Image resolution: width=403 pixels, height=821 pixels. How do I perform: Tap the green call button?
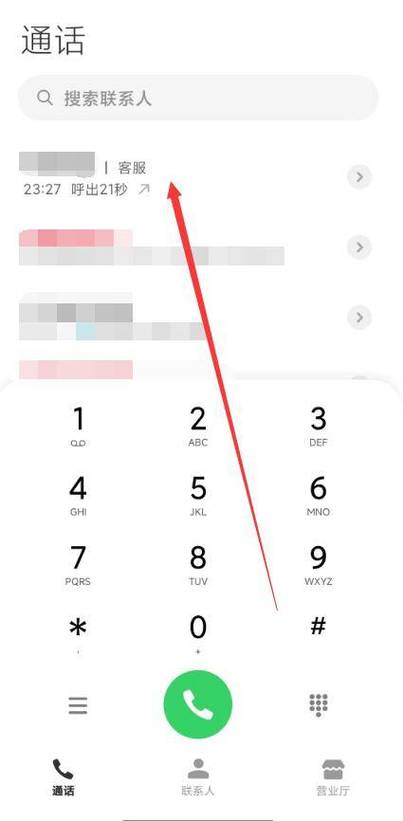coord(198,705)
